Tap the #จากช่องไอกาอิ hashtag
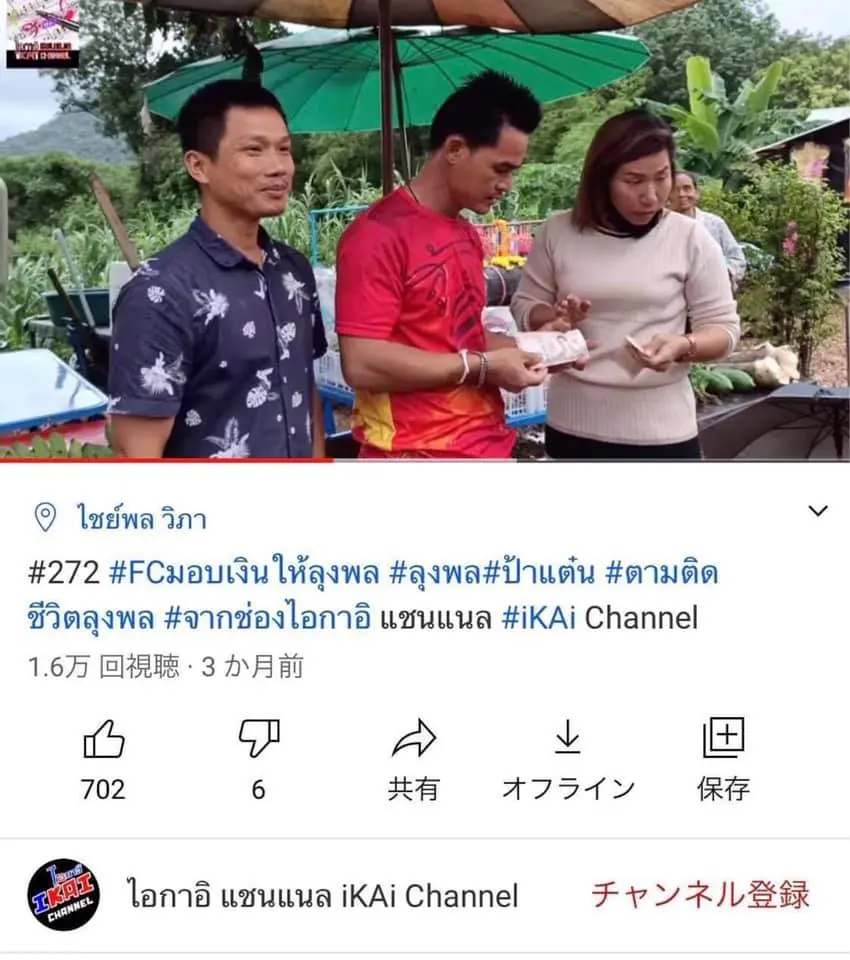850x960 pixels. [x=267, y=618]
